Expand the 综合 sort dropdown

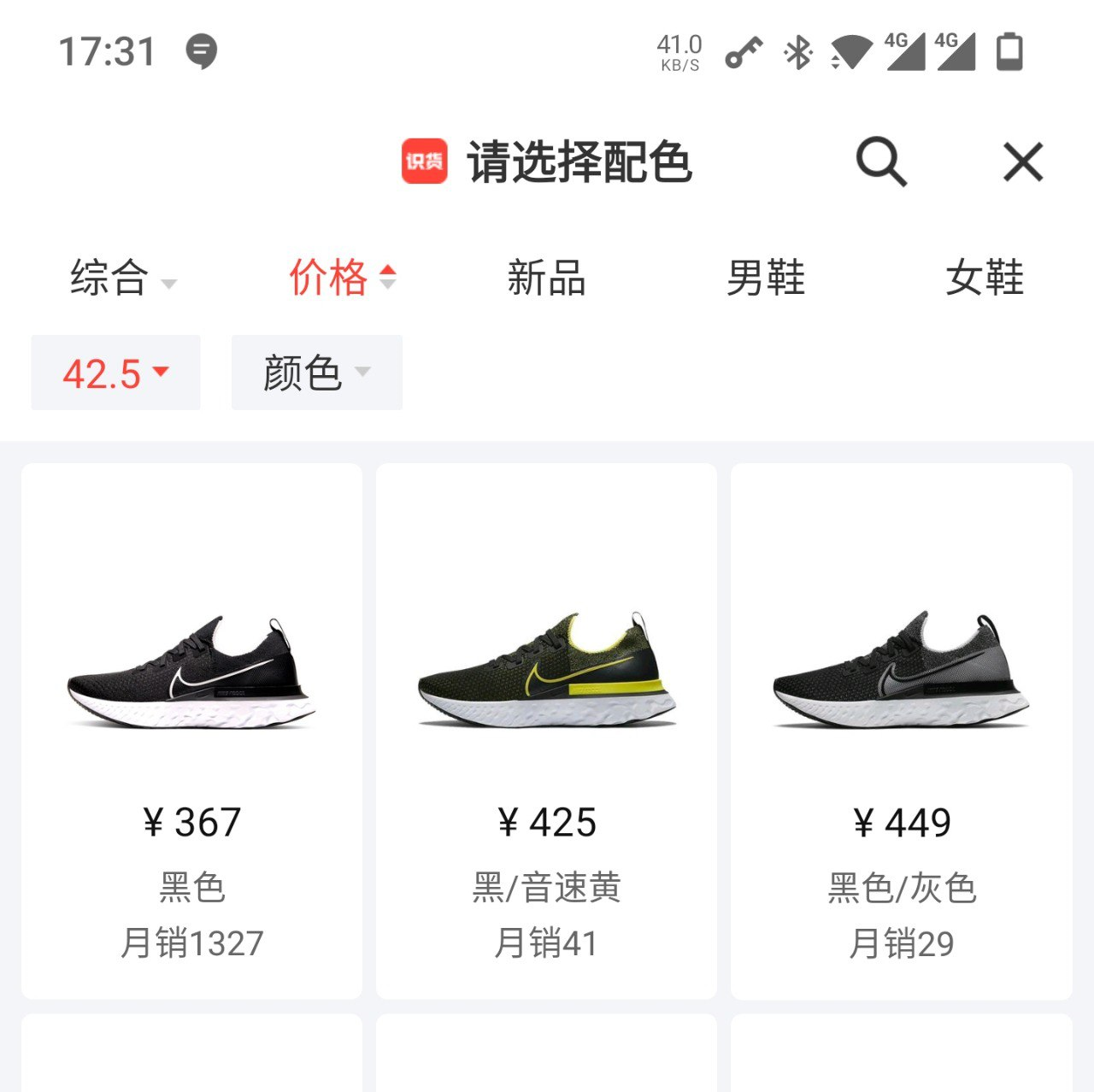122,279
